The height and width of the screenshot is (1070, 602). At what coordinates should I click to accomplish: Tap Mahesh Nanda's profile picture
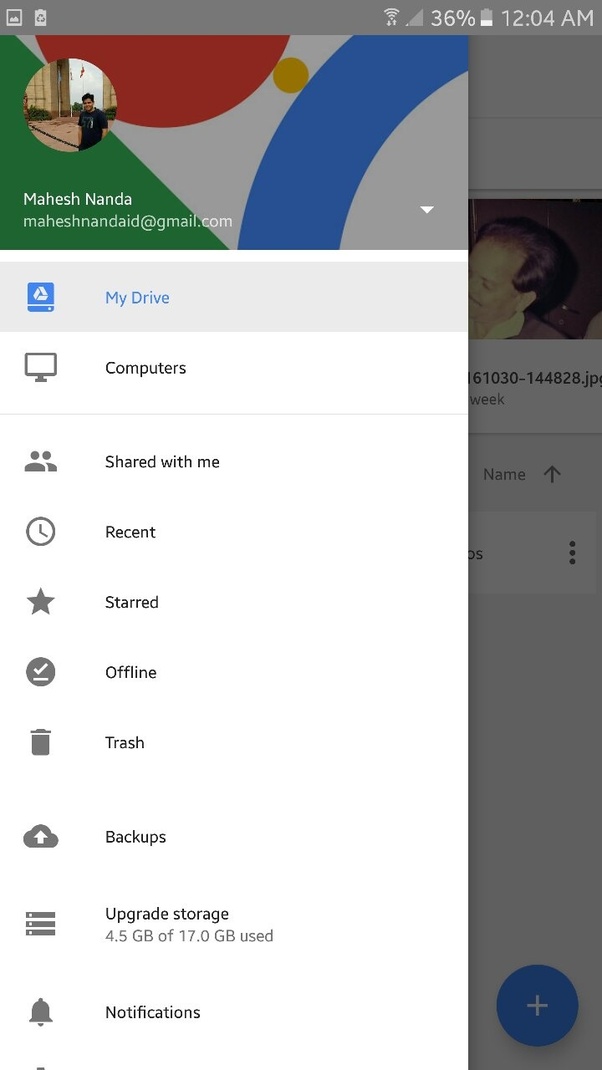coord(70,104)
